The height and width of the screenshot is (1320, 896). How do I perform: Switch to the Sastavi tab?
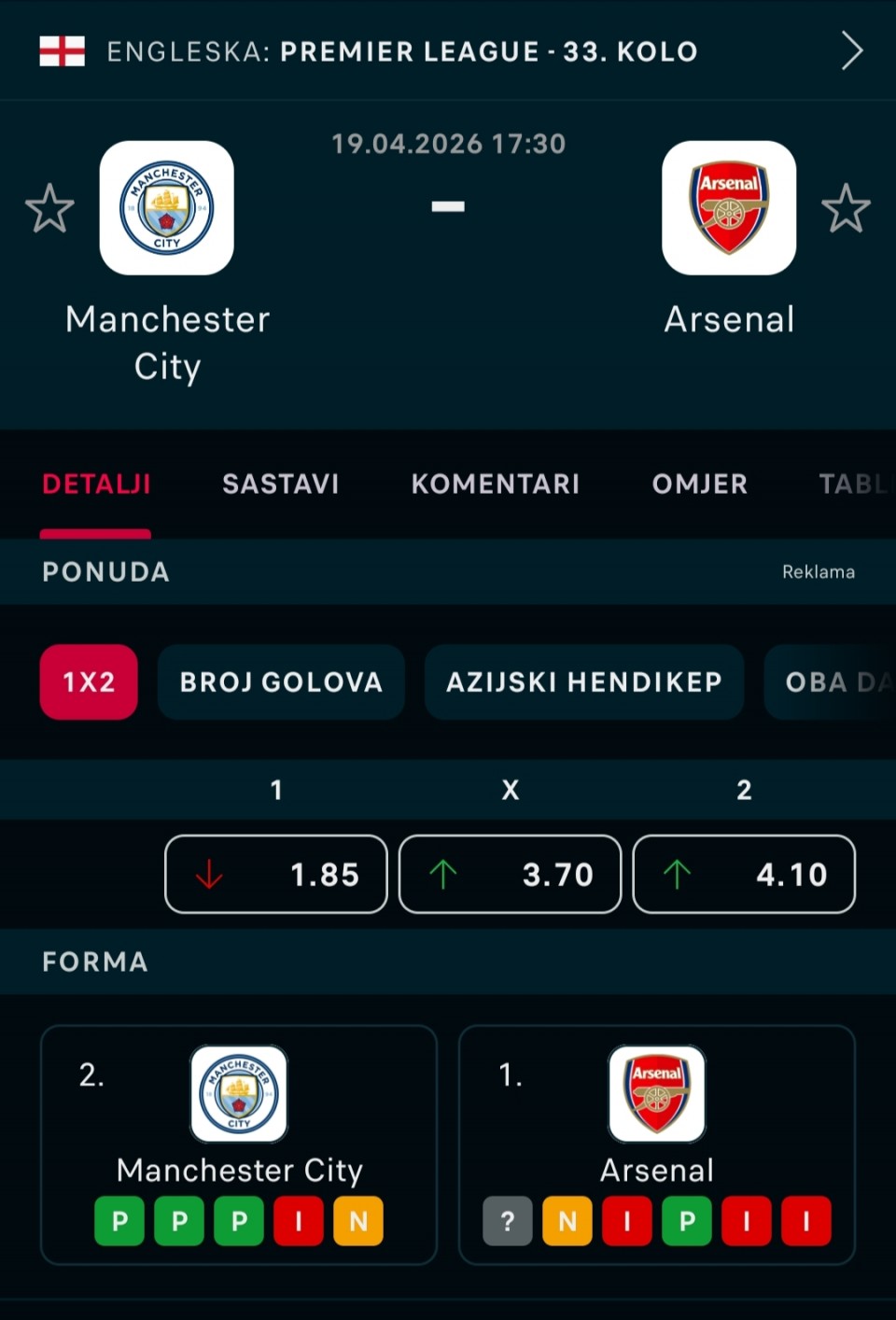click(x=280, y=484)
